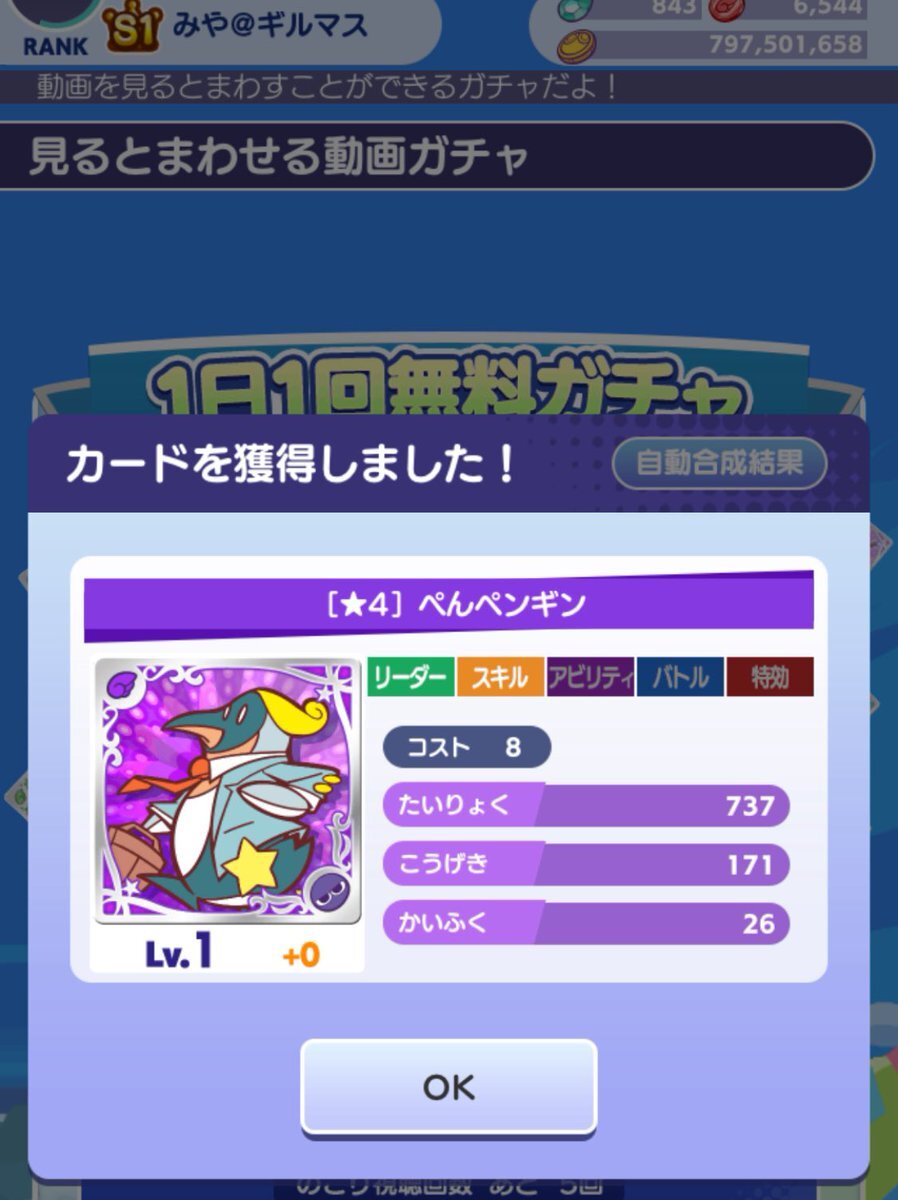
Task: View the リーダー skill details
Action: (x=410, y=678)
